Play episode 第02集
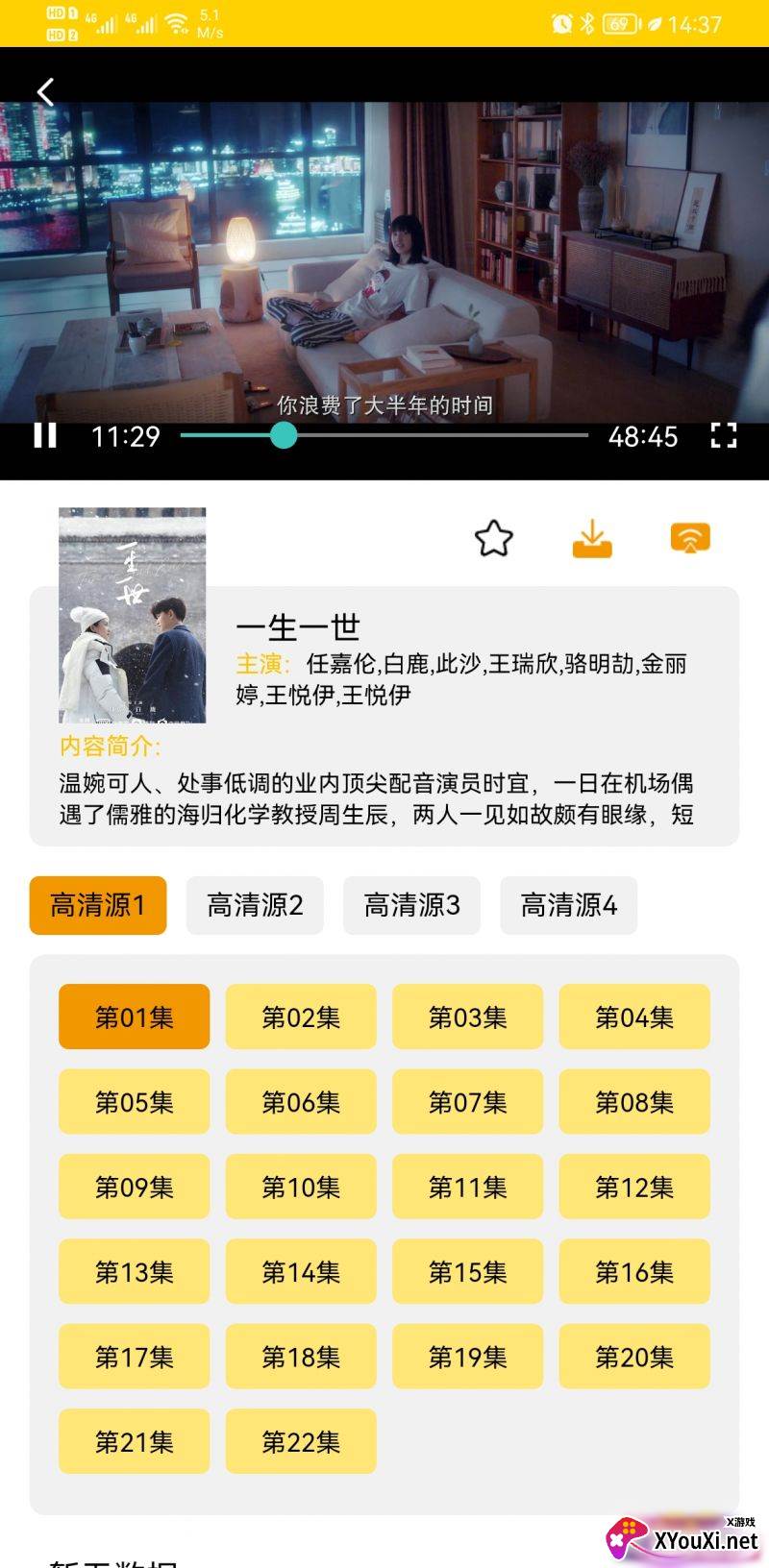 pyautogui.click(x=301, y=1017)
